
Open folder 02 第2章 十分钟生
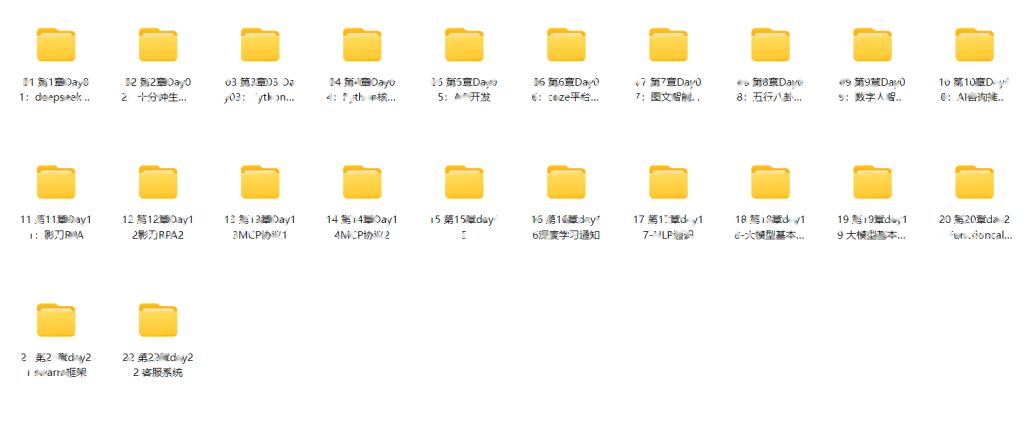158,46
